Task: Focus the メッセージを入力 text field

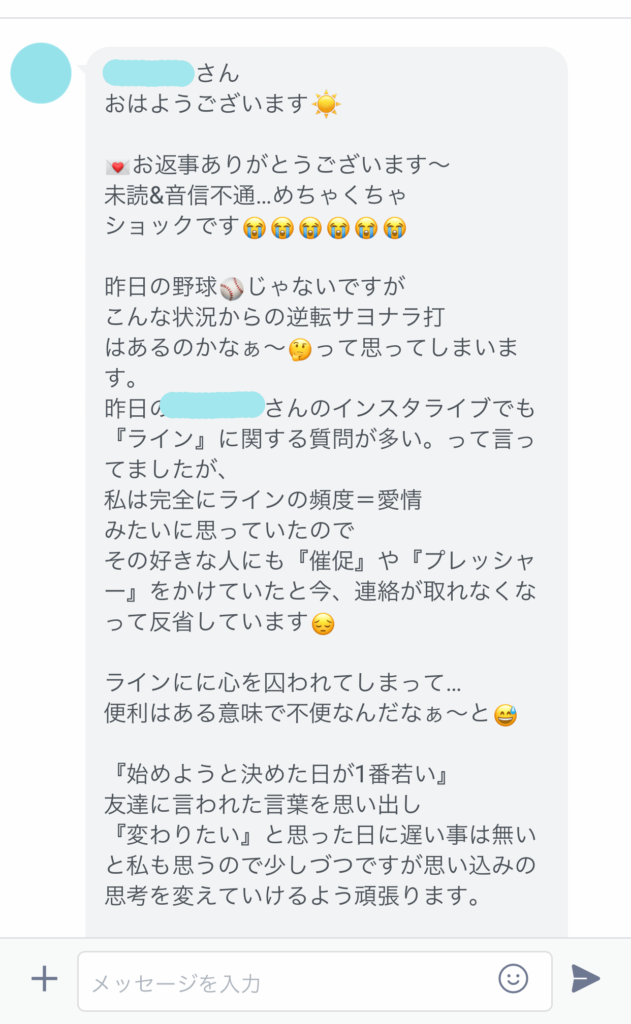Action: [285, 982]
